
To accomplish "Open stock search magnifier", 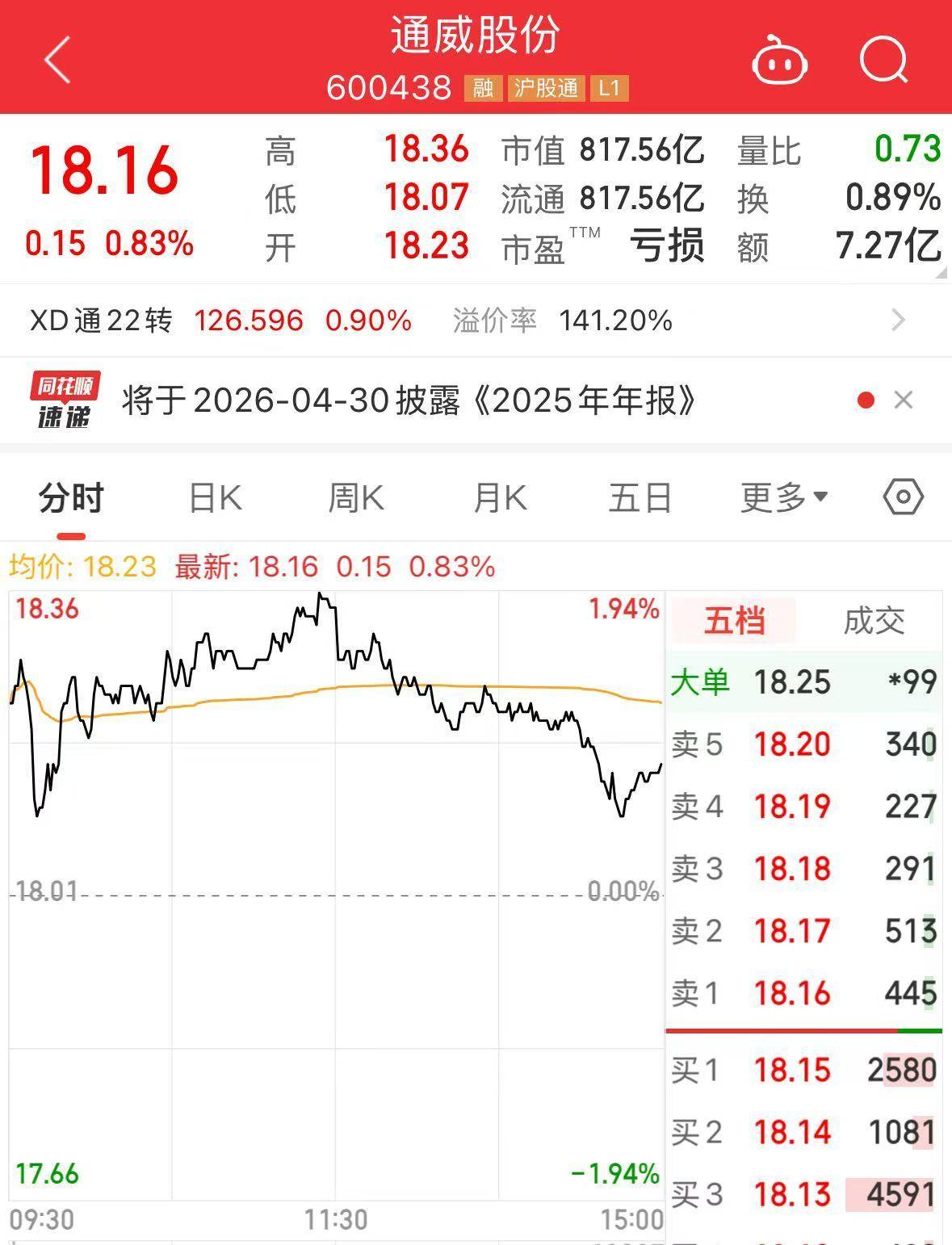I will [x=883, y=60].
